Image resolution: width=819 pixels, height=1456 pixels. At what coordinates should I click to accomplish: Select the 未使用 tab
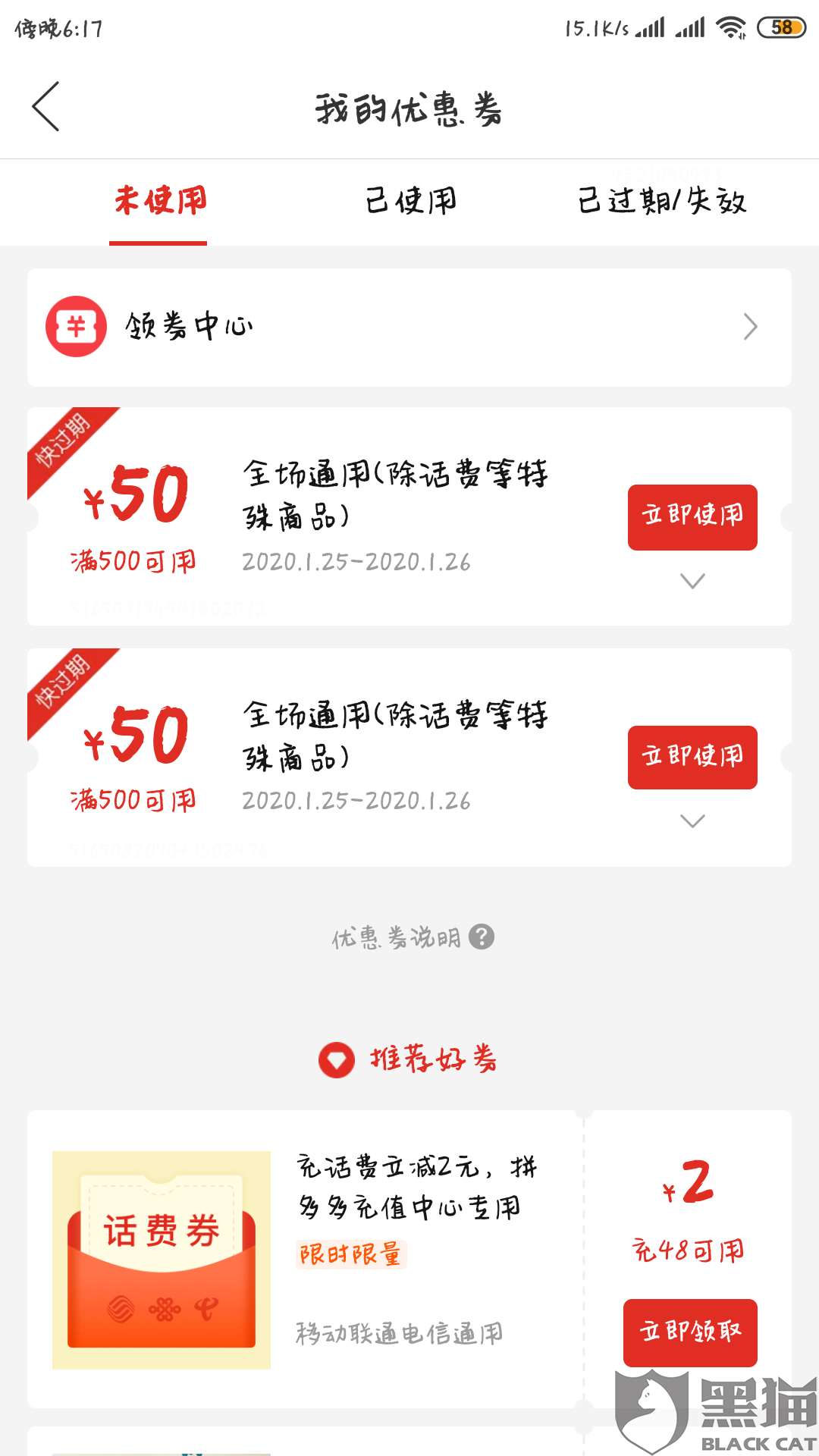pos(159,202)
